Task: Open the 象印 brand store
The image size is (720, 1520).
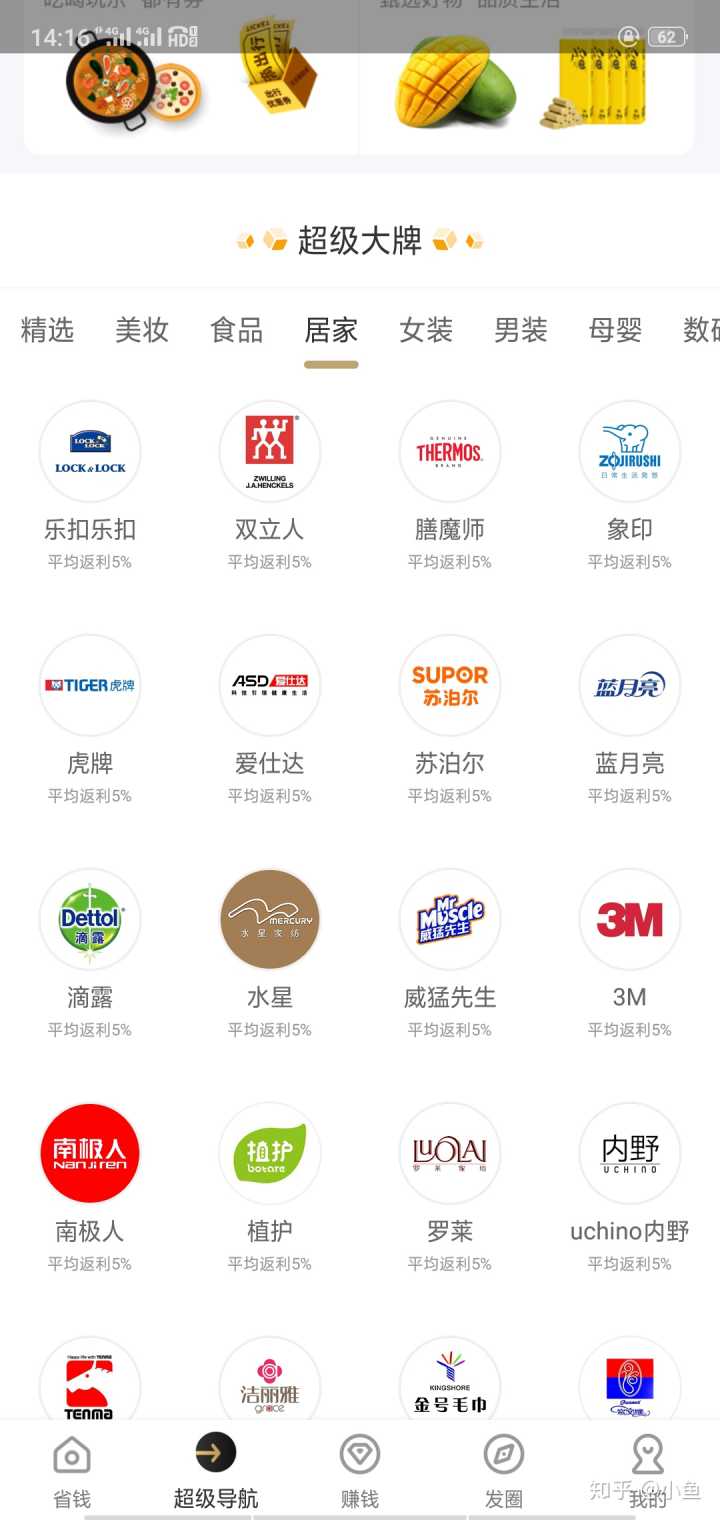Action: (x=630, y=453)
